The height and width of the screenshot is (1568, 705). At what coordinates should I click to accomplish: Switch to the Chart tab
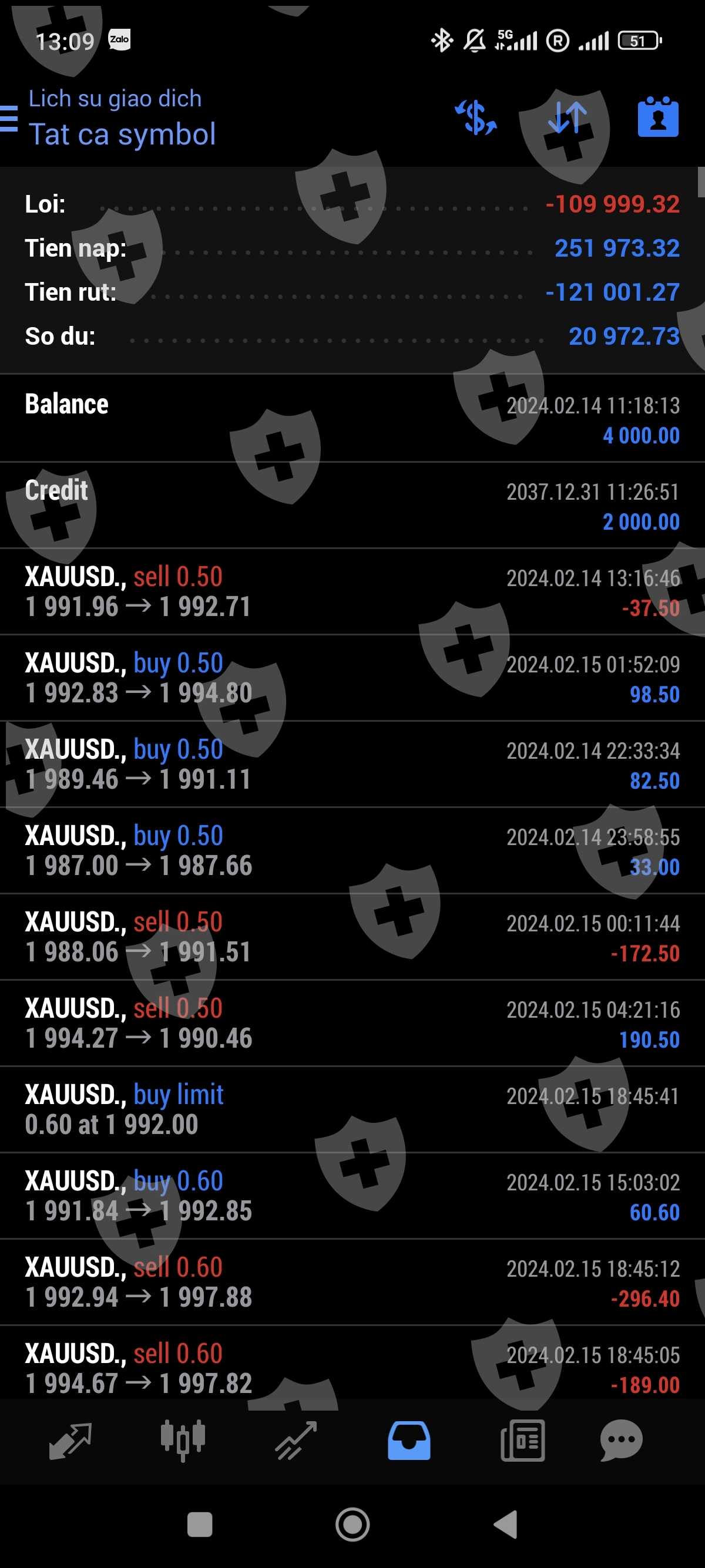(183, 1440)
